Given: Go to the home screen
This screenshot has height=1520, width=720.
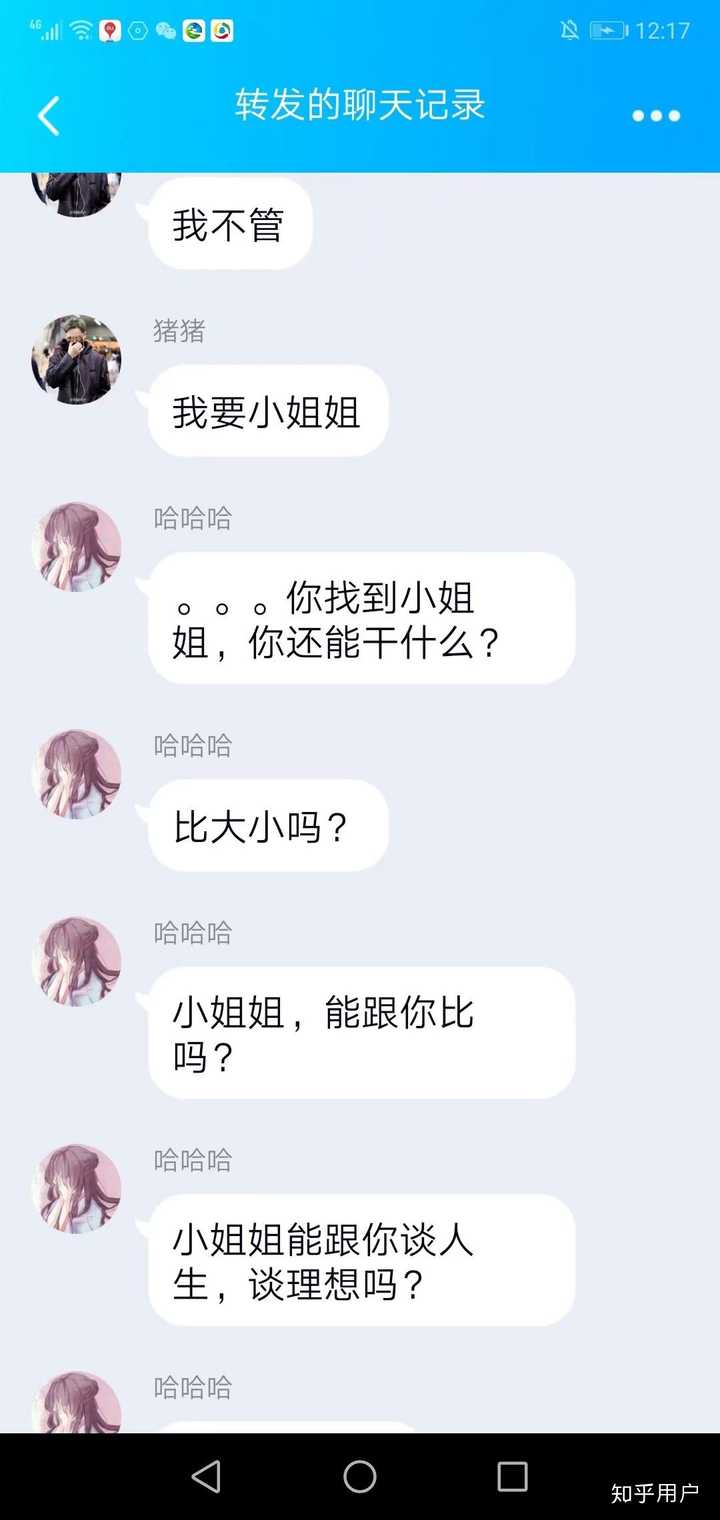Looking at the screenshot, I should (x=360, y=1476).
